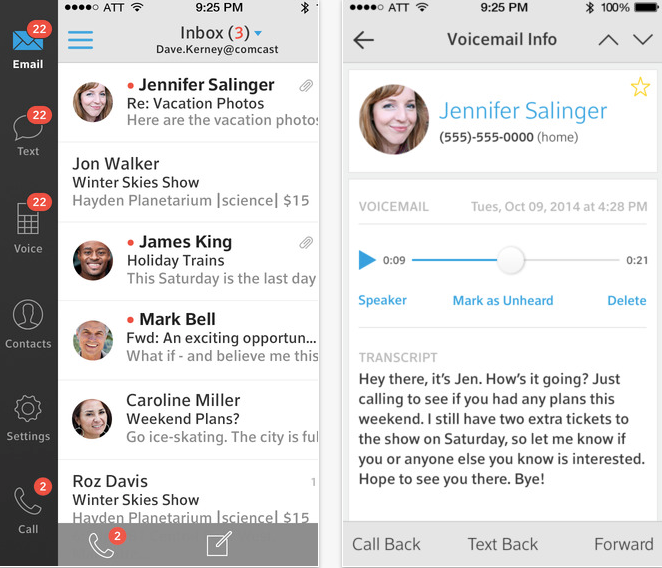Switch to the Text section

pyautogui.click(x=28, y=135)
